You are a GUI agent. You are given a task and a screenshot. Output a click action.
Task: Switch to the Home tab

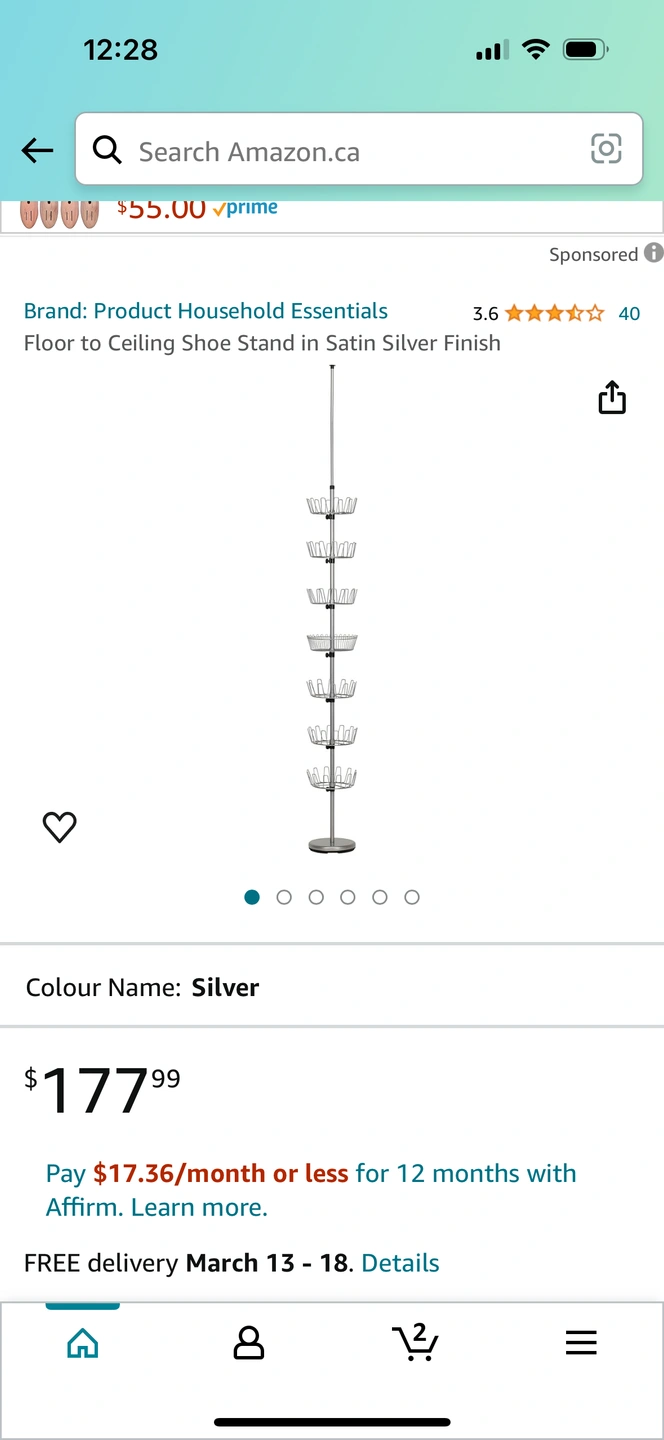point(83,1342)
